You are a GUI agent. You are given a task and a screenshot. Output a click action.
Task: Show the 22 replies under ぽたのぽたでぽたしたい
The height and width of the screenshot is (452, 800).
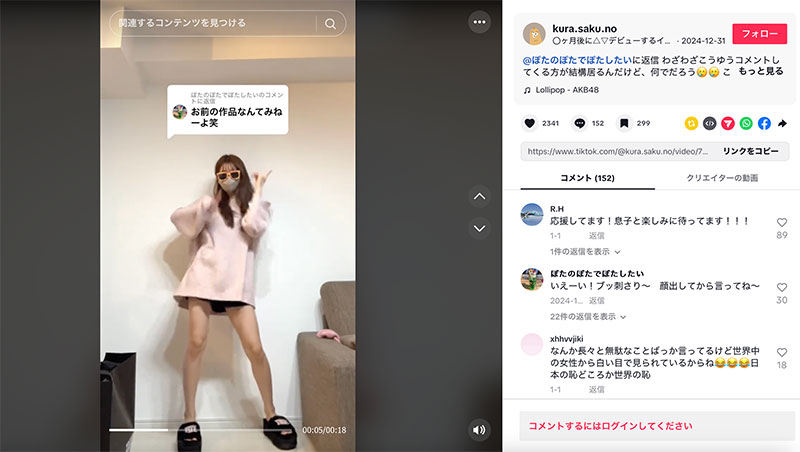585,316
